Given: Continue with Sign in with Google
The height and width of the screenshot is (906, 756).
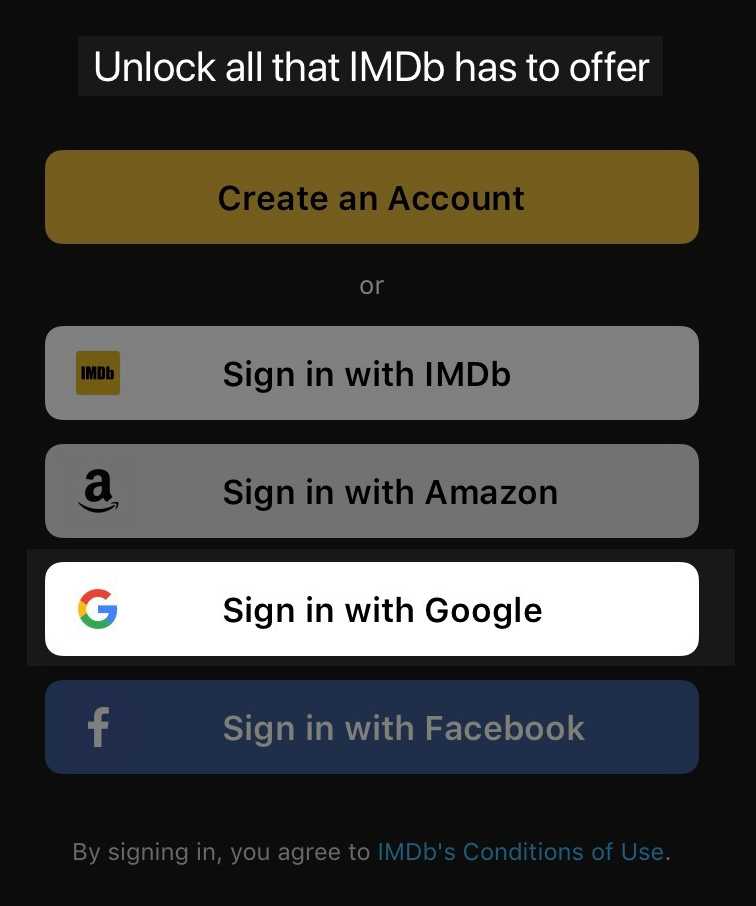Looking at the screenshot, I should tap(371, 609).
